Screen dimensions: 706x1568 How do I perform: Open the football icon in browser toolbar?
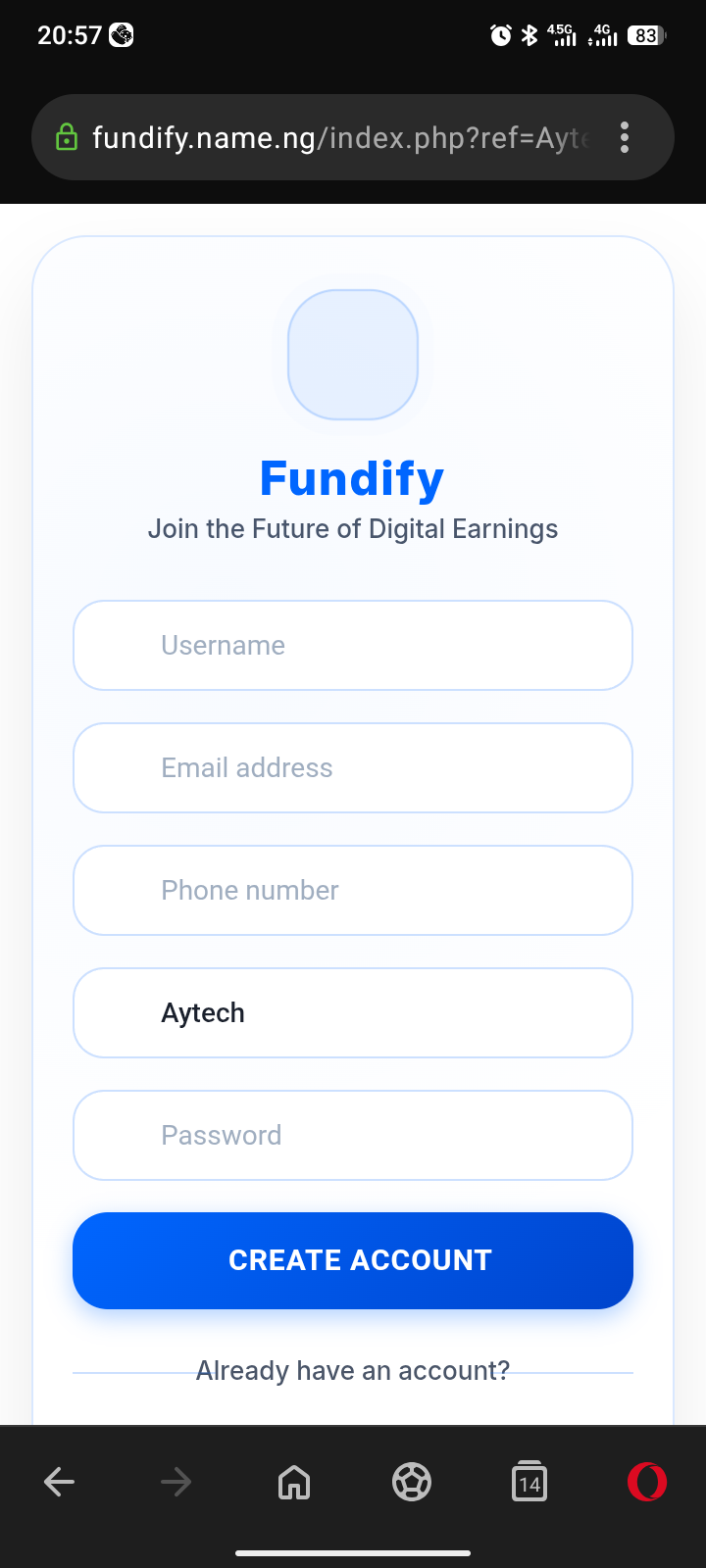pos(412,1482)
